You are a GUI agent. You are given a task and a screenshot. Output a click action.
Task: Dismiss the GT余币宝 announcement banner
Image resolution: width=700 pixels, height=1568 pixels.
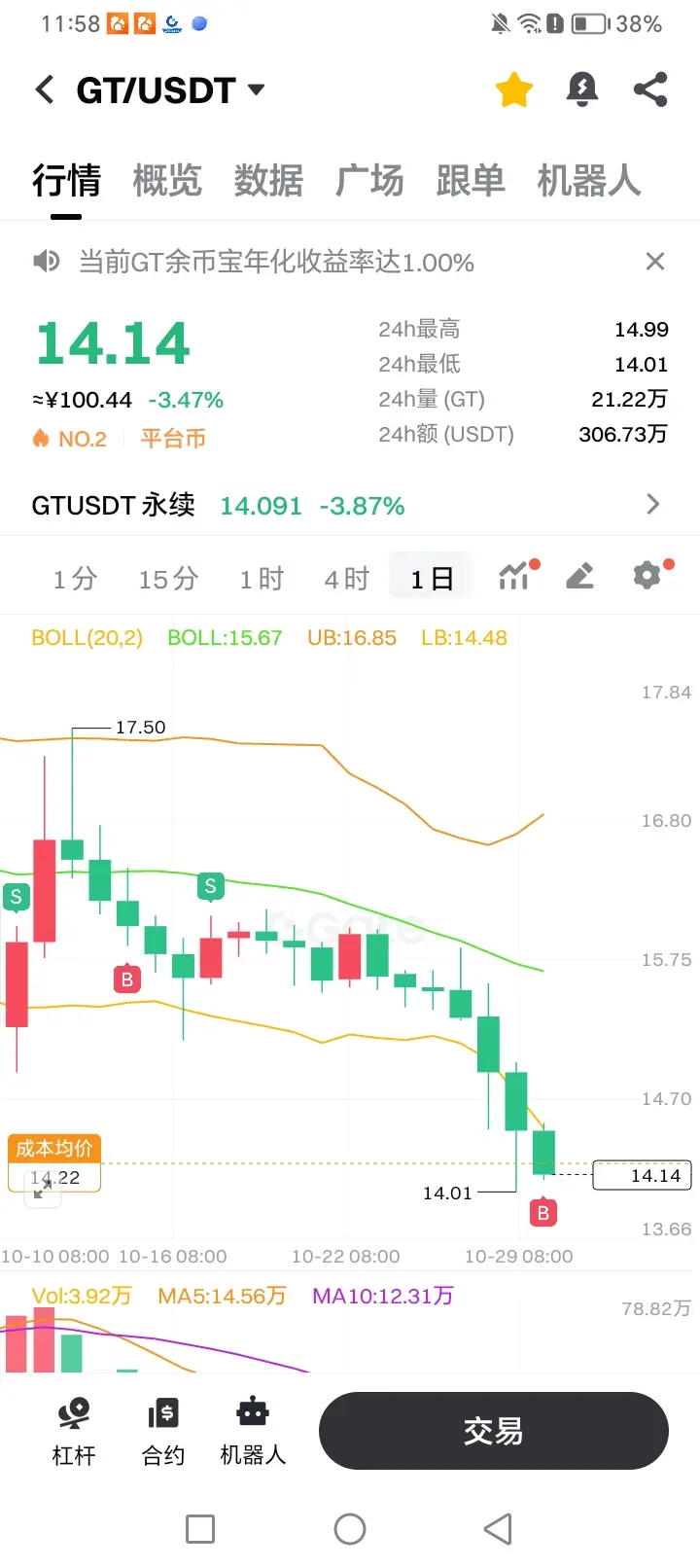click(x=655, y=262)
